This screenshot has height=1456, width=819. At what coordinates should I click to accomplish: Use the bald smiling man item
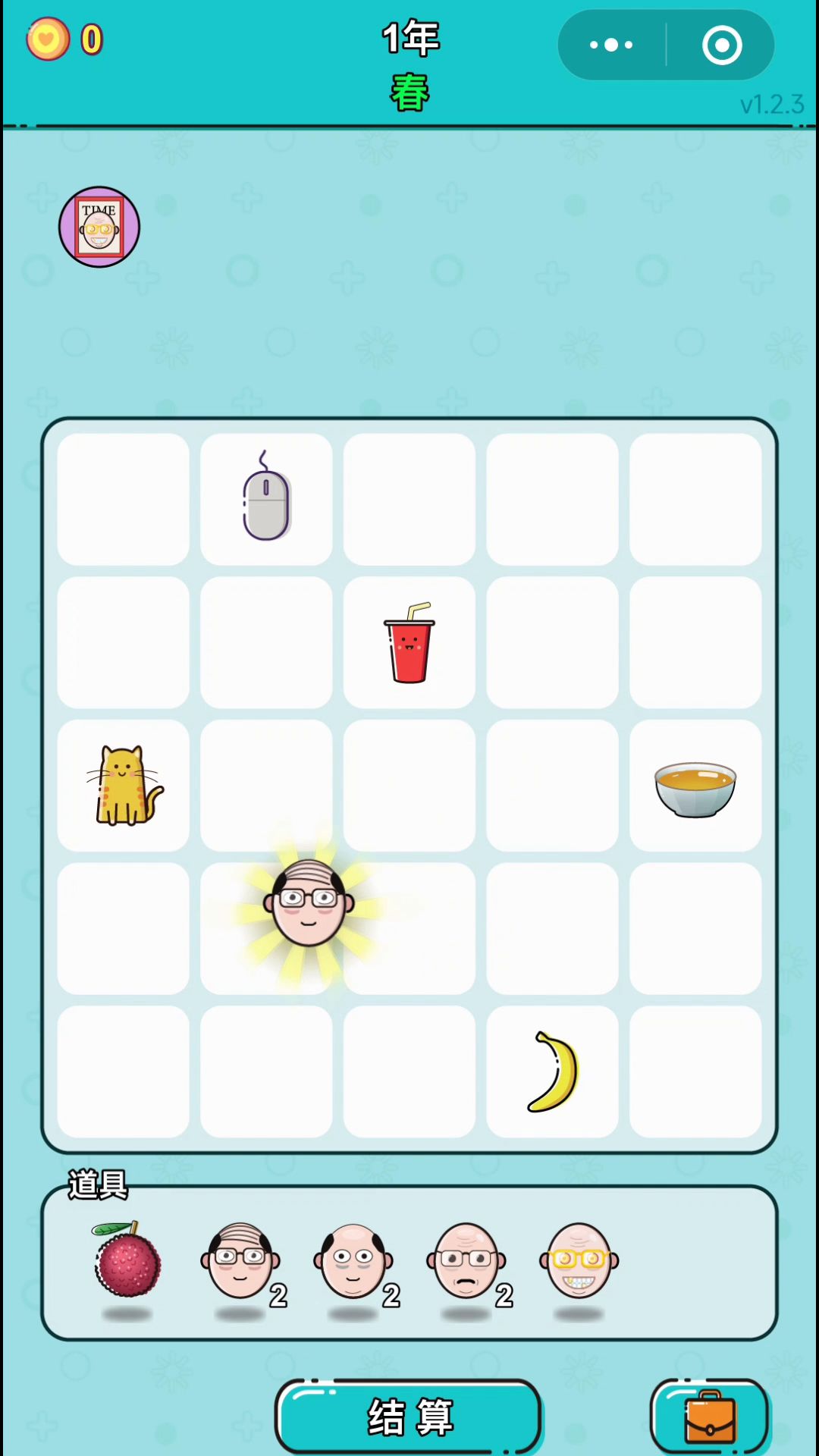click(x=353, y=1260)
